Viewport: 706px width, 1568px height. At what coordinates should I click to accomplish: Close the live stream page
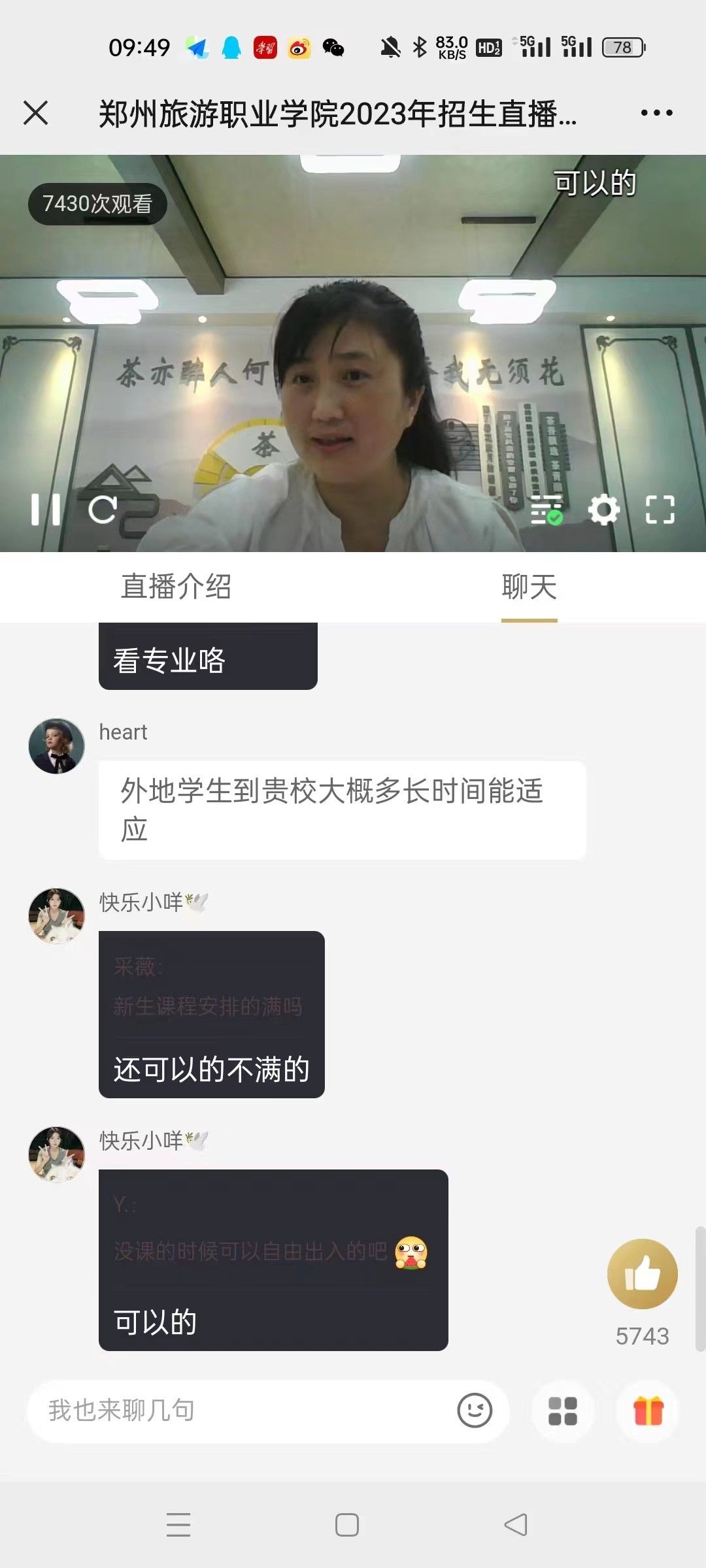[x=36, y=112]
